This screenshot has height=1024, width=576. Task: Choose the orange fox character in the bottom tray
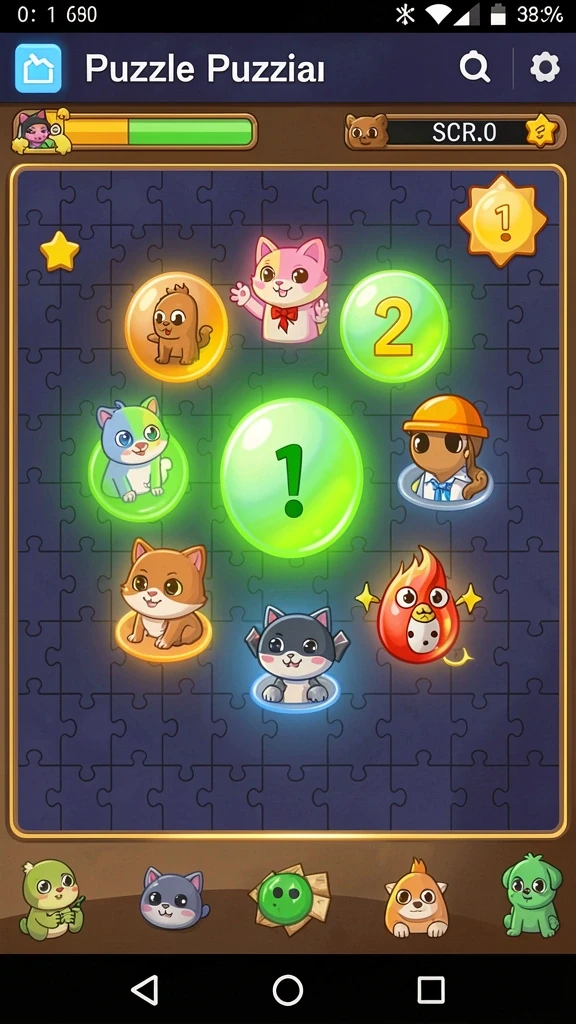pyautogui.click(x=416, y=899)
